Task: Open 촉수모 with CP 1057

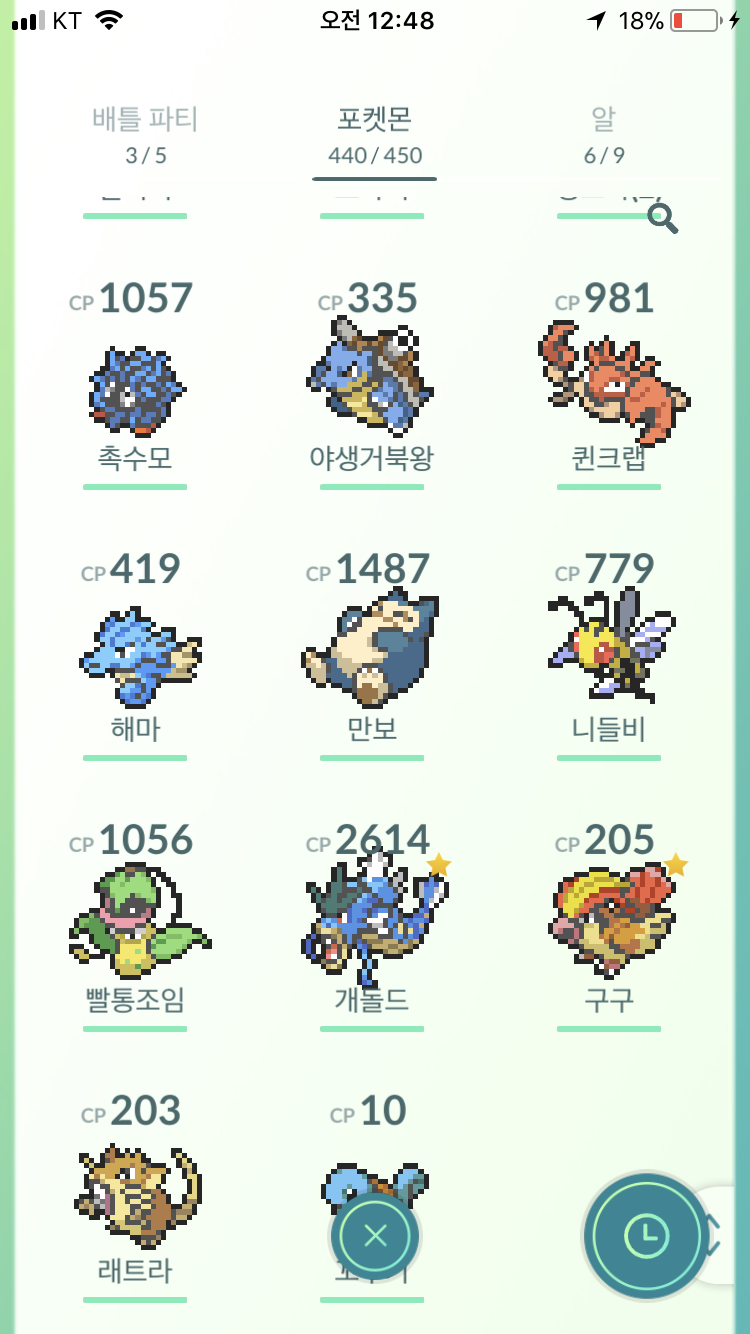Action: pos(135,384)
